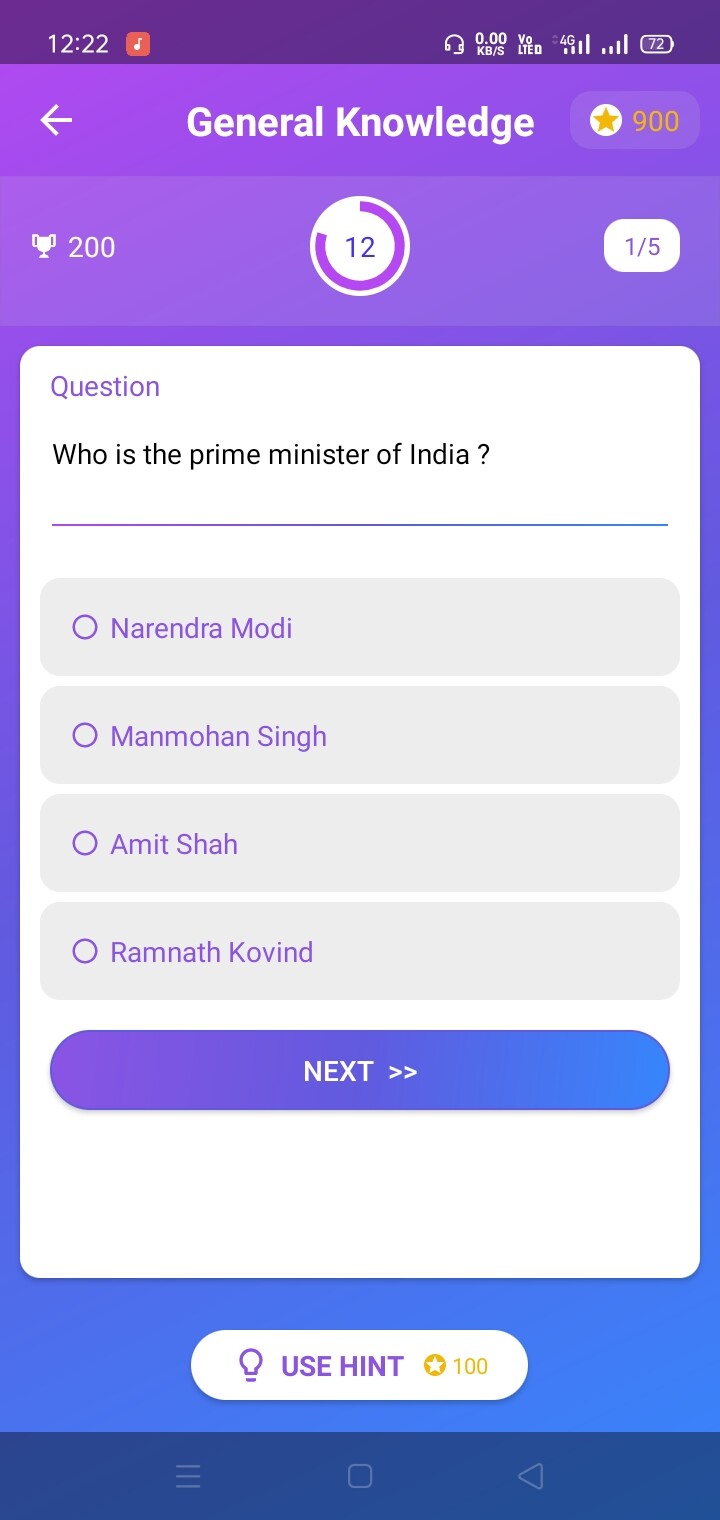Pick the Amit Shah option
Screen dimensions: 720x1520
coord(360,843)
